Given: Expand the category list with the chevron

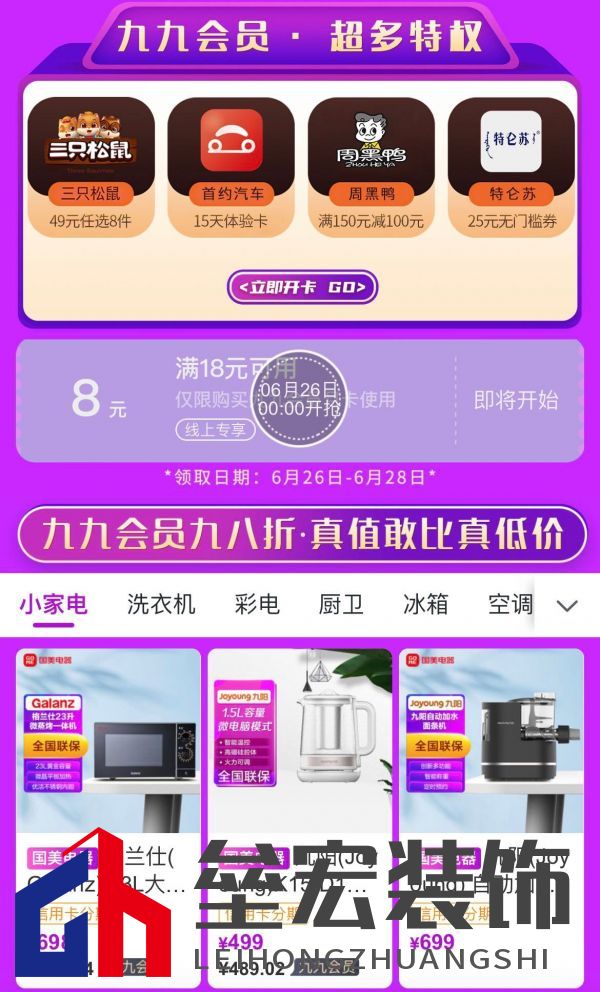Looking at the screenshot, I should click(x=567, y=605).
